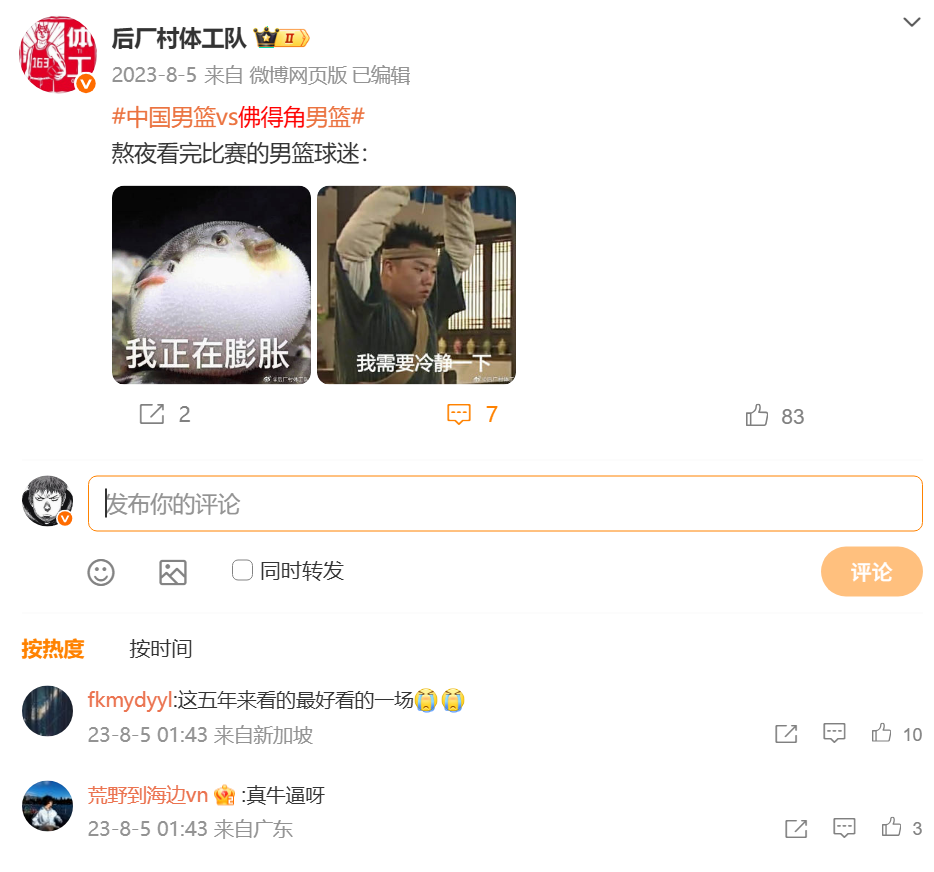Viewport: 934px width, 872px height.
Task: View the pufferfish meme image
Action: point(211,285)
